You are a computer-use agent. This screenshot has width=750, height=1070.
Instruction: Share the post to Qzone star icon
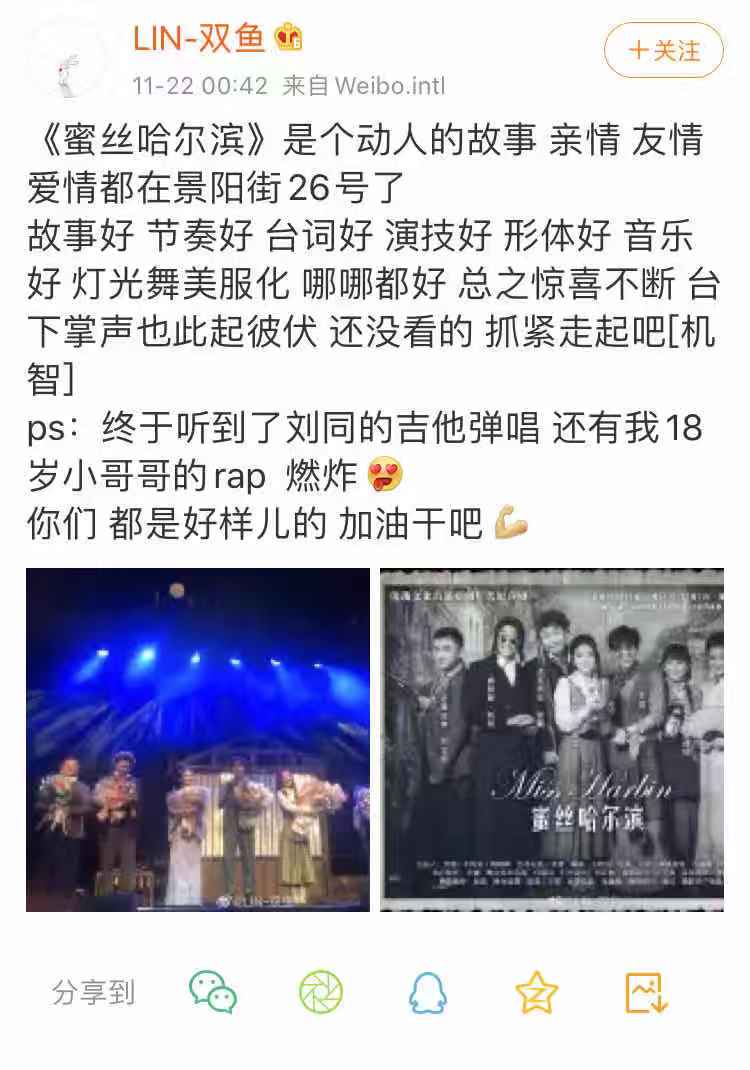click(536, 992)
